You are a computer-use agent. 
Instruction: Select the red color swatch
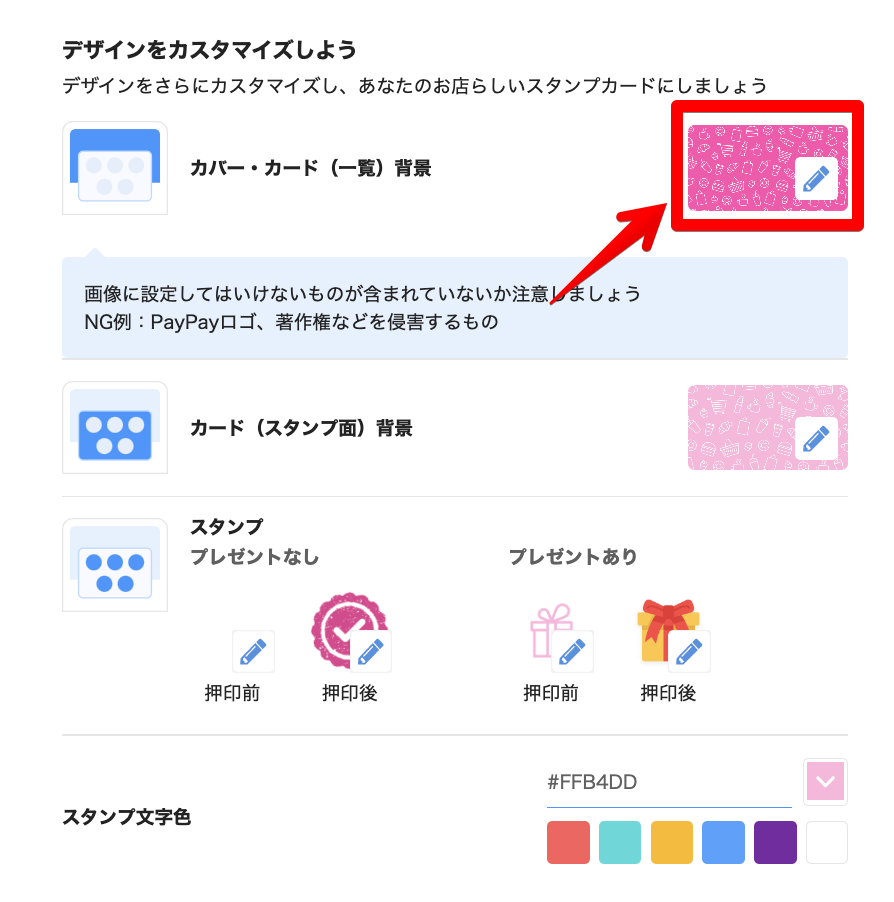(569, 842)
